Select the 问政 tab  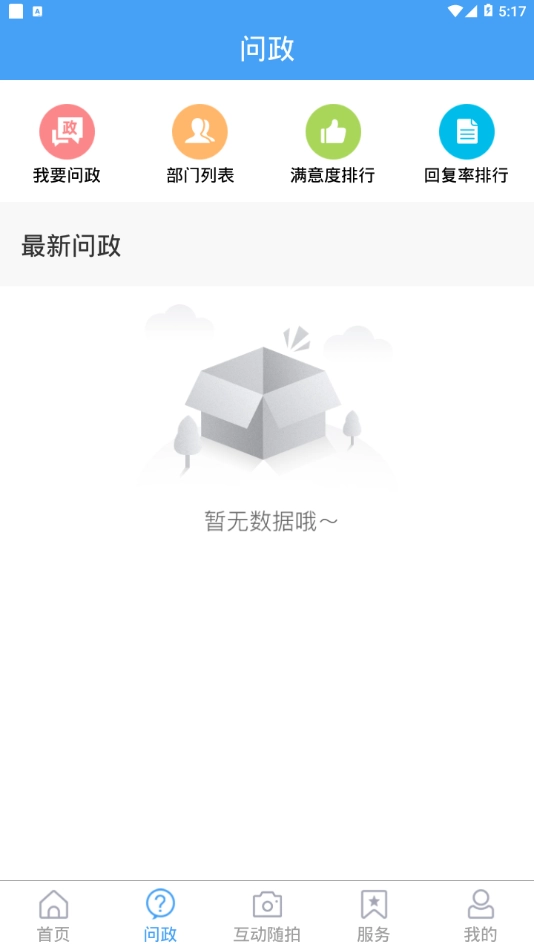point(160,915)
